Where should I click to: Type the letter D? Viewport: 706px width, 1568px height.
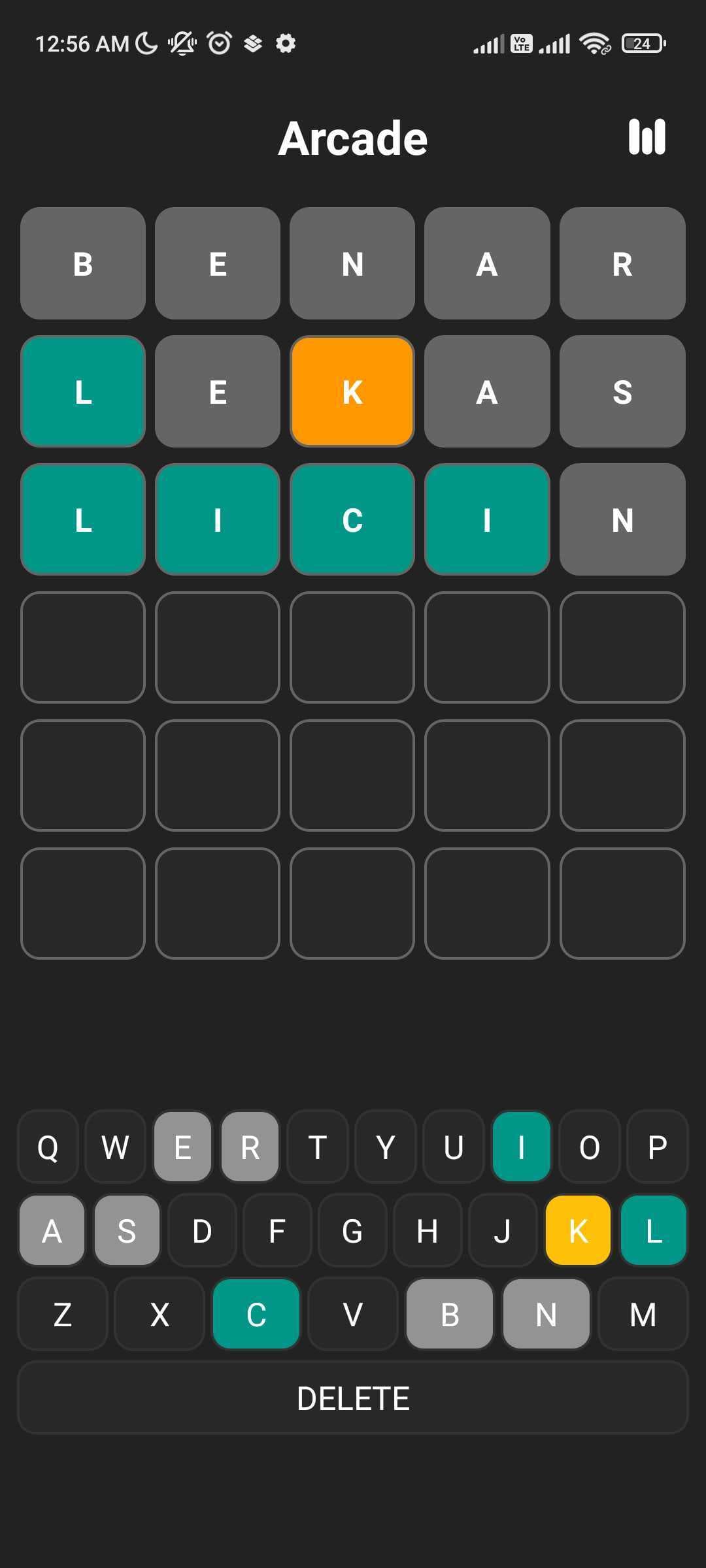[202, 1231]
